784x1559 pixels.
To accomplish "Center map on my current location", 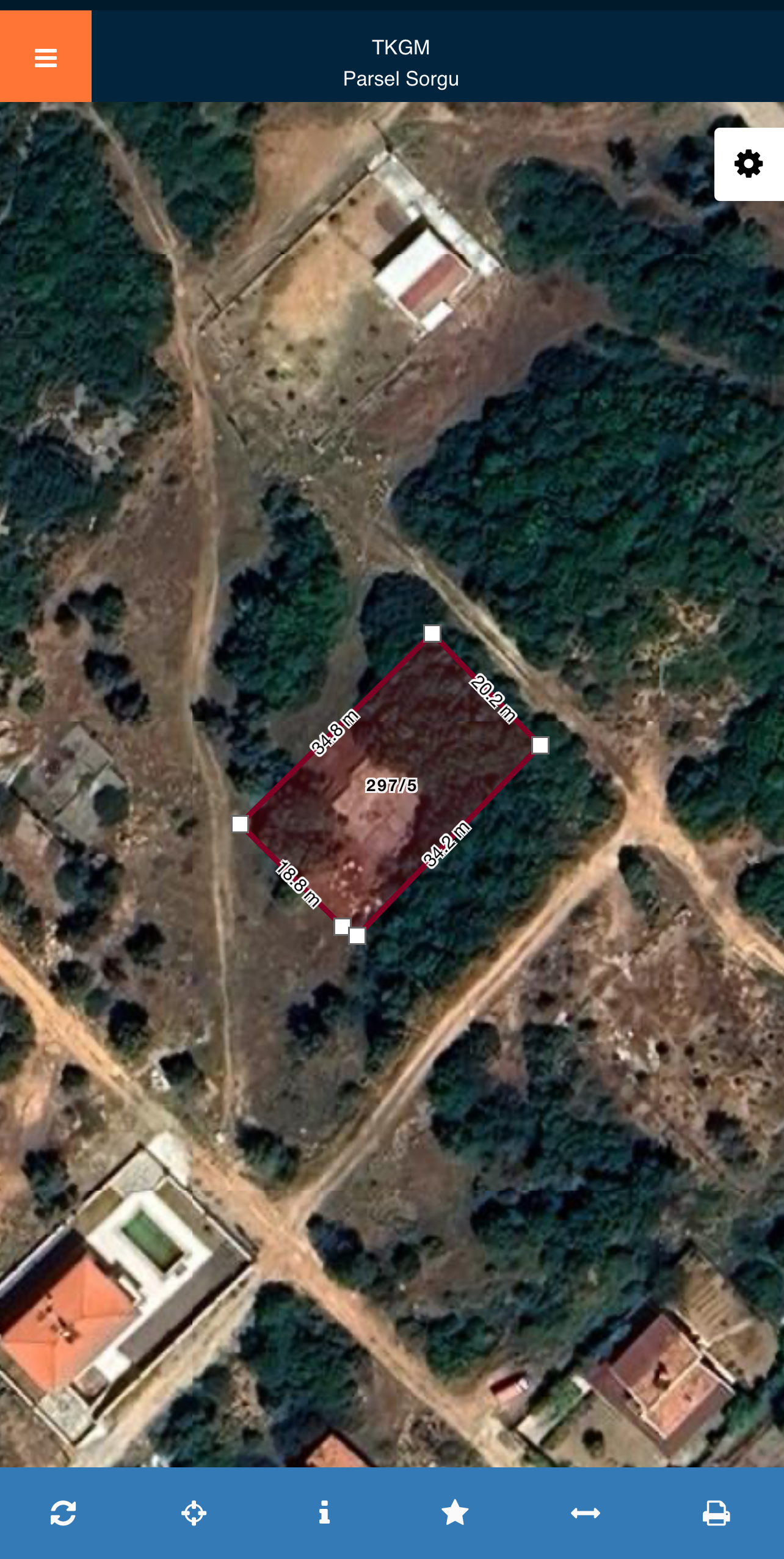I will (x=194, y=1513).
